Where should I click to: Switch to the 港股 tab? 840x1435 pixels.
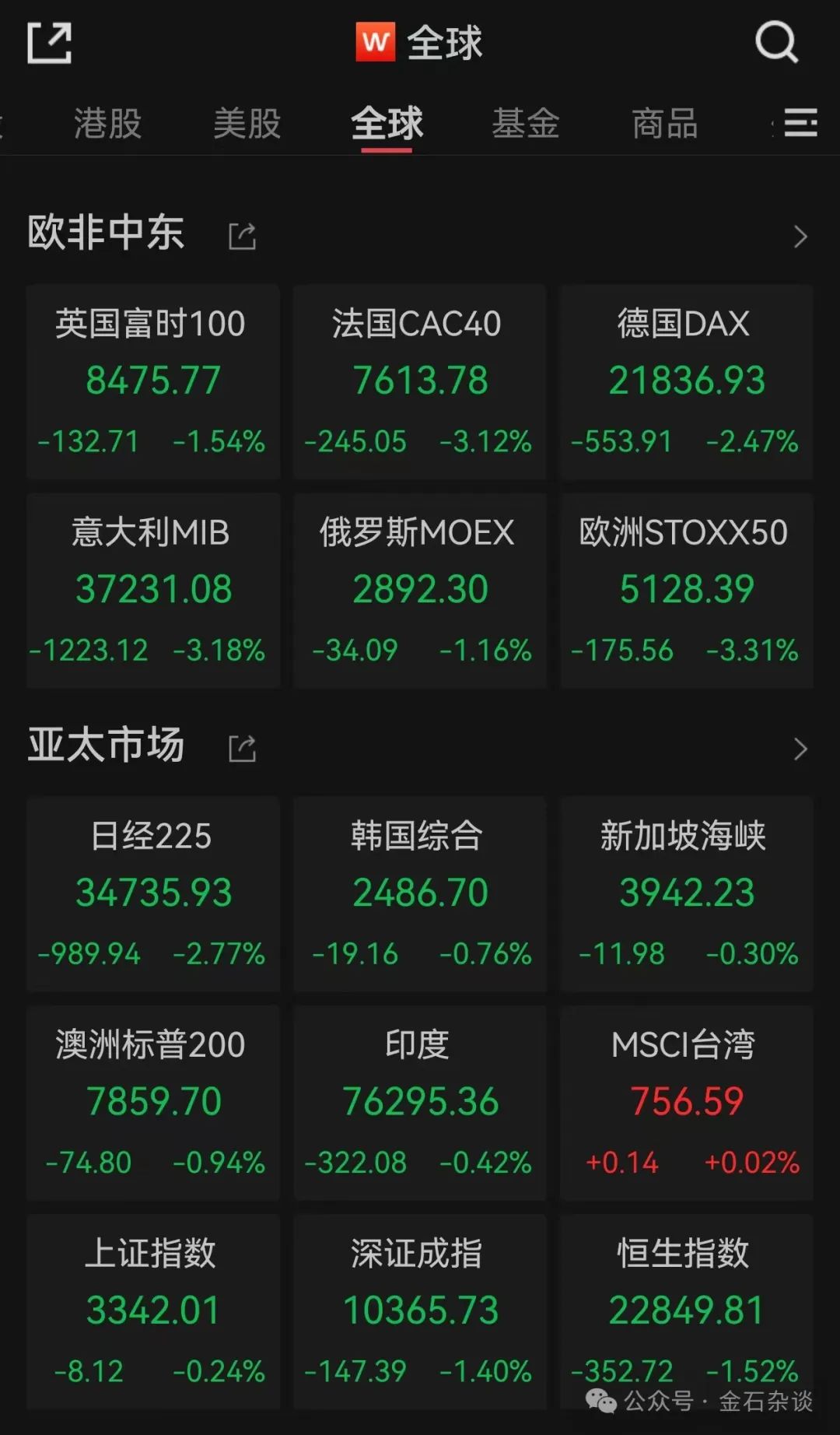(107, 123)
